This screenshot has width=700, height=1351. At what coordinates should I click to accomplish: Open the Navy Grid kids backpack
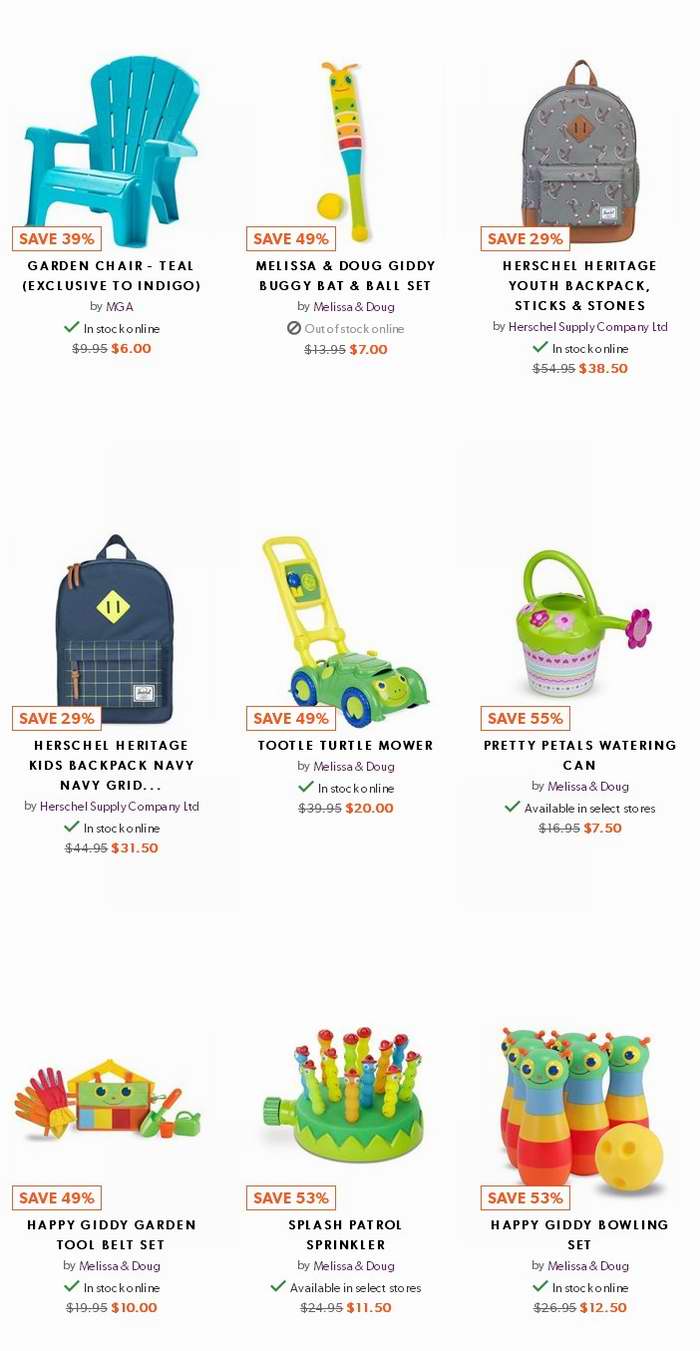click(112, 765)
